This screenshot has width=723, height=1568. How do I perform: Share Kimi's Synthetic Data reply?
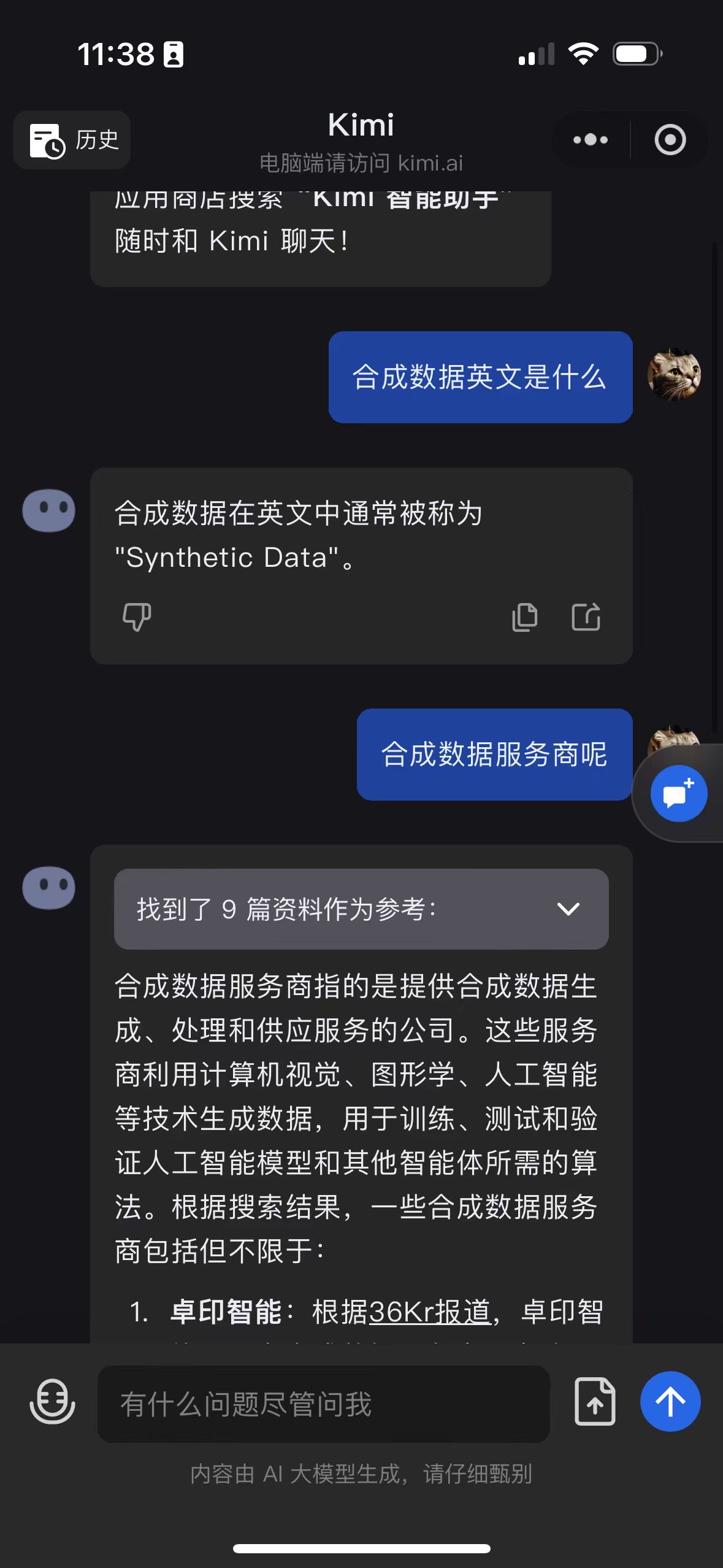click(586, 617)
